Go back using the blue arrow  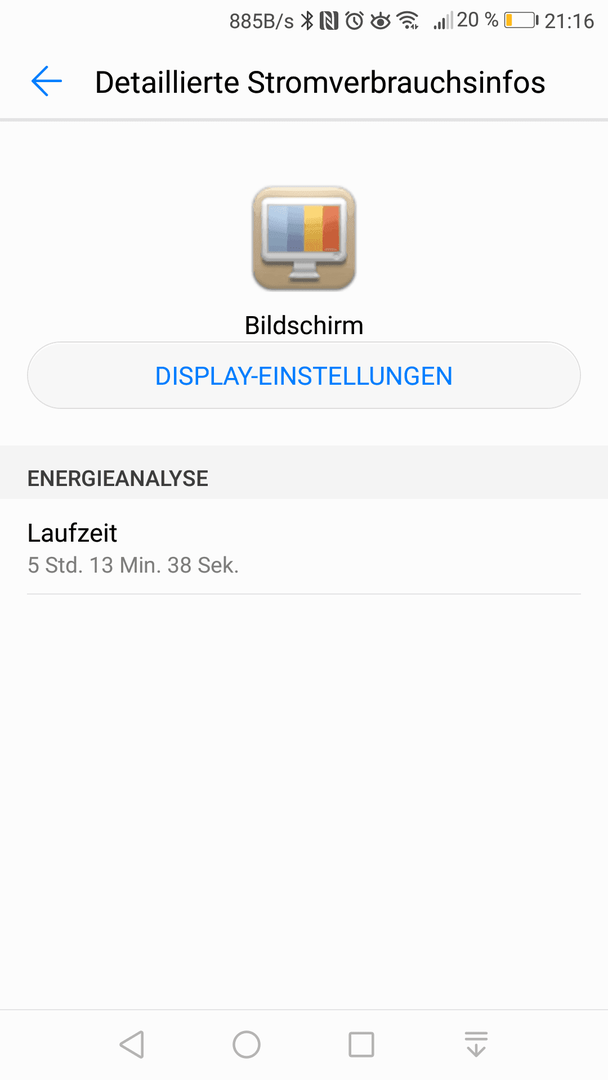[46, 81]
